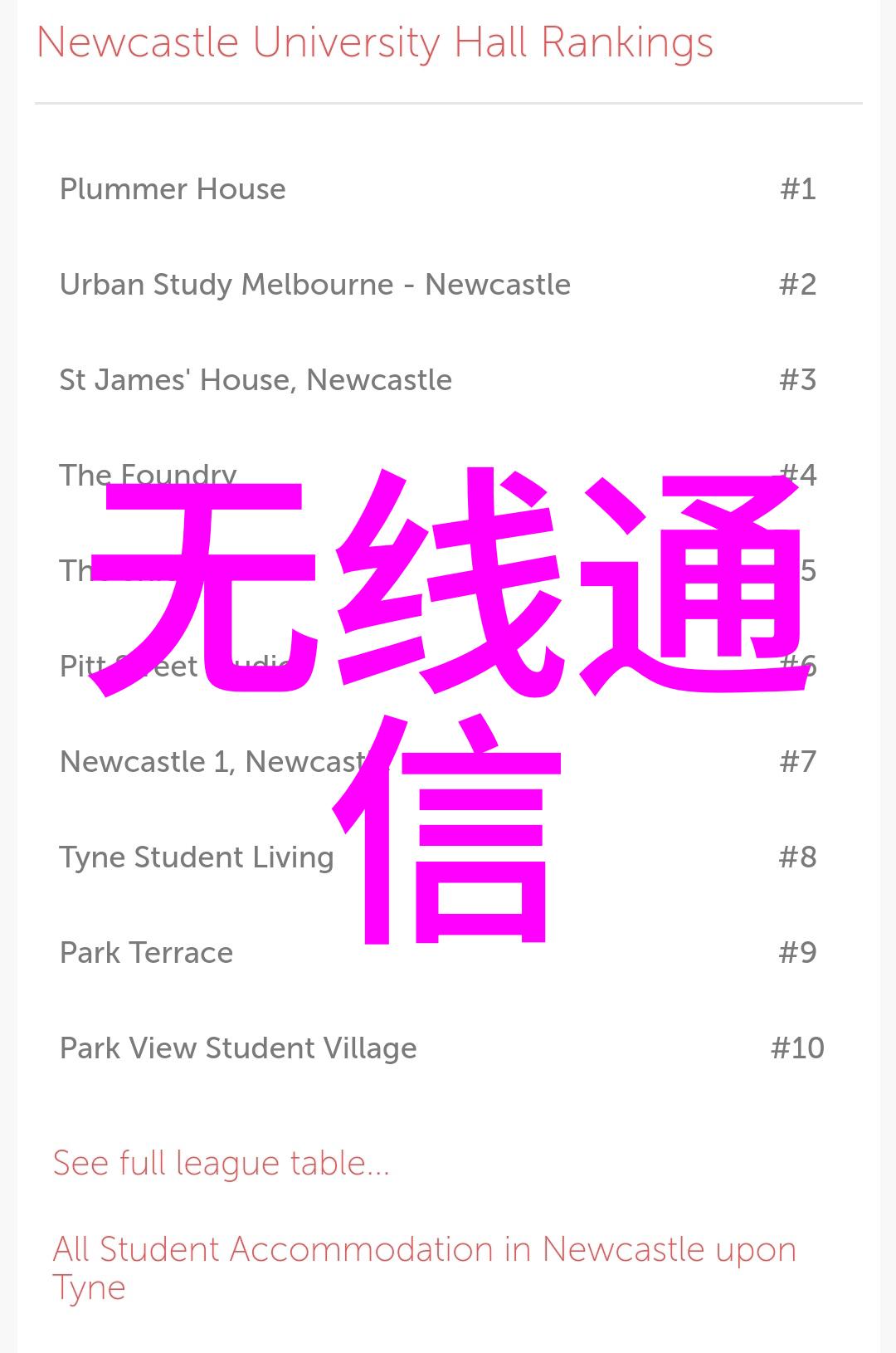The width and height of the screenshot is (896, 1353).
Task: Open Plummer House hall page
Action: tap(173, 189)
